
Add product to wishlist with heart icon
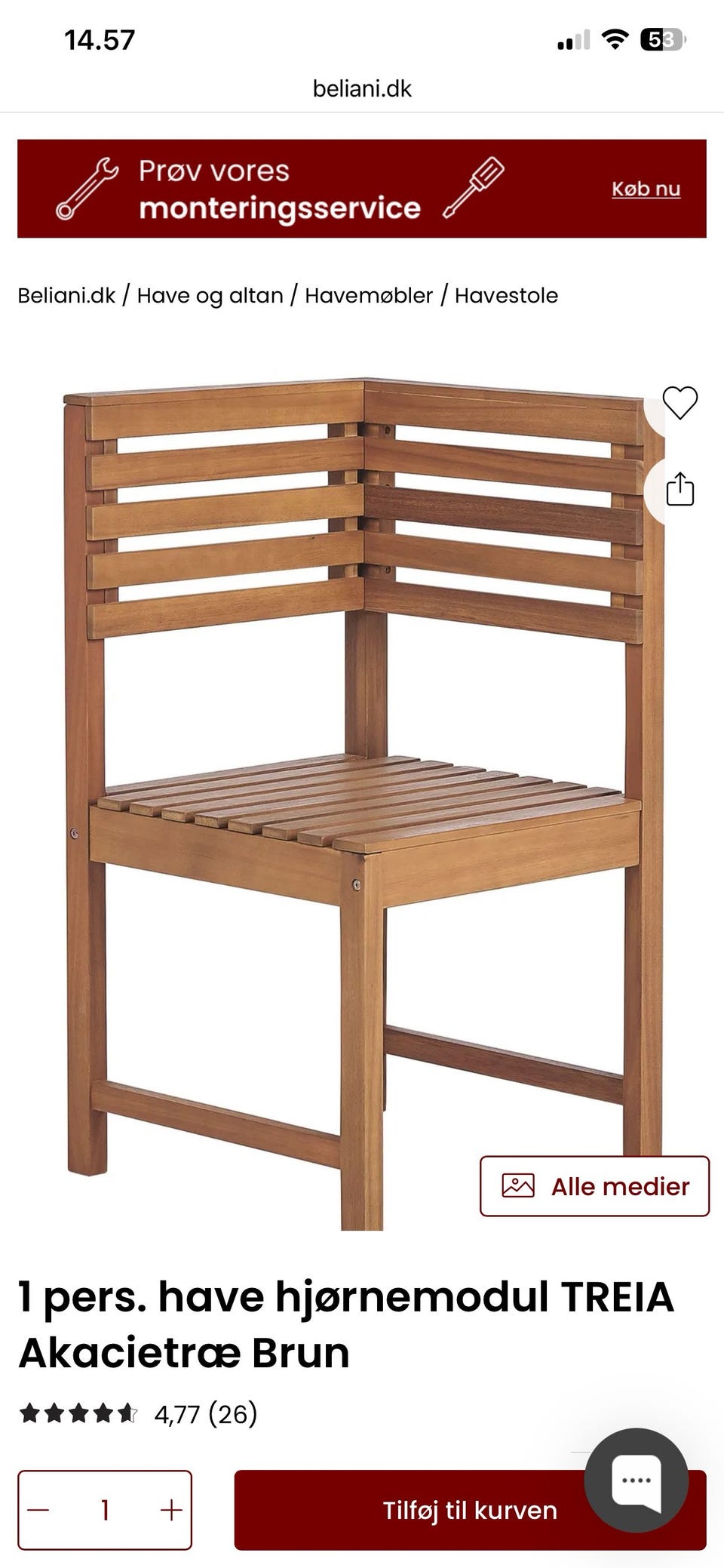point(680,403)
